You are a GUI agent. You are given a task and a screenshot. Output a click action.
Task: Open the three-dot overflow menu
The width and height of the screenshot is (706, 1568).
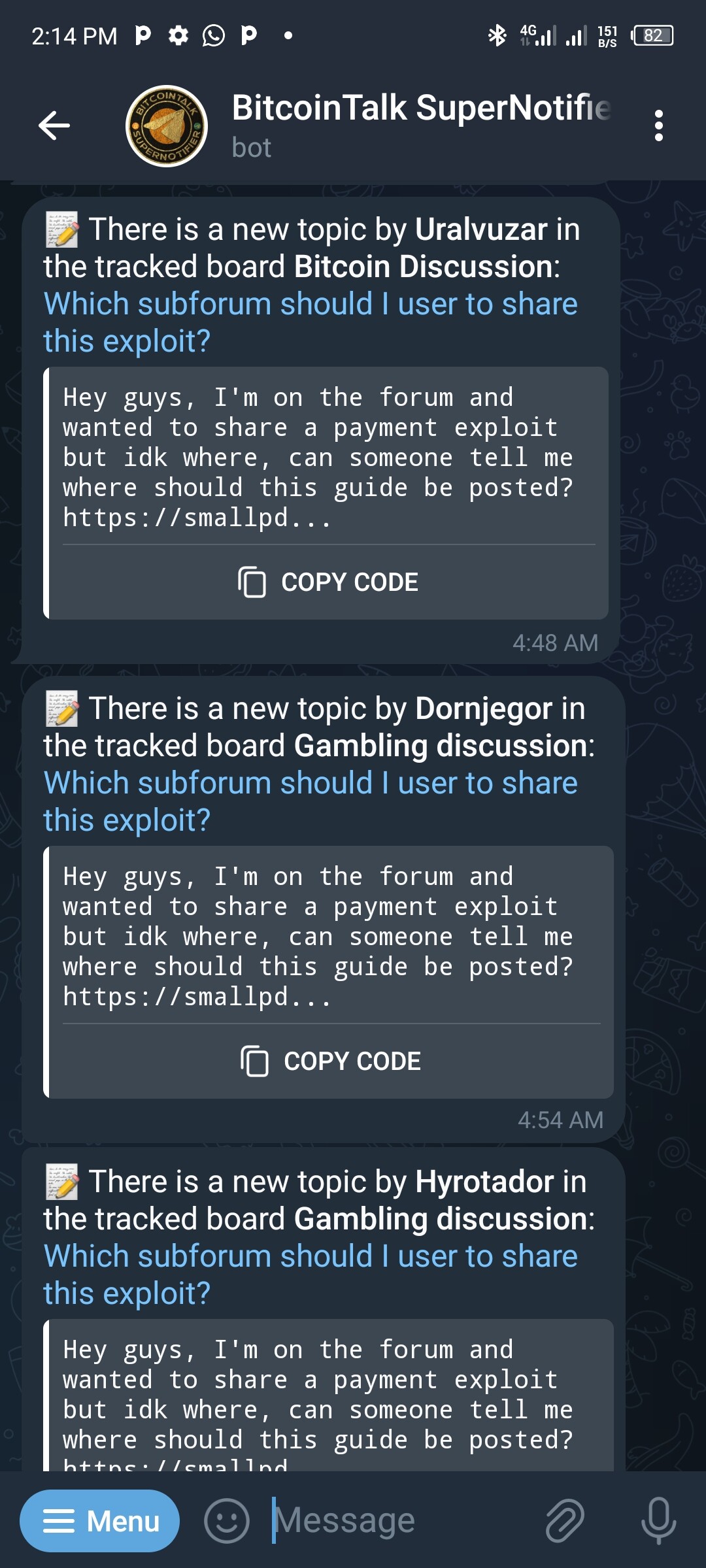pyautogui.click(x=659, y=125)
